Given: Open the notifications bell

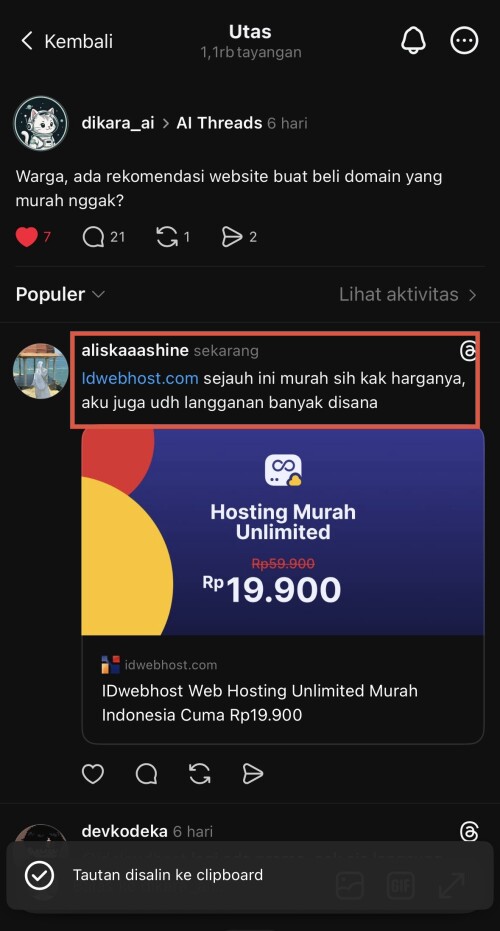Looking at the screenshot, I should tap(414, 41).
